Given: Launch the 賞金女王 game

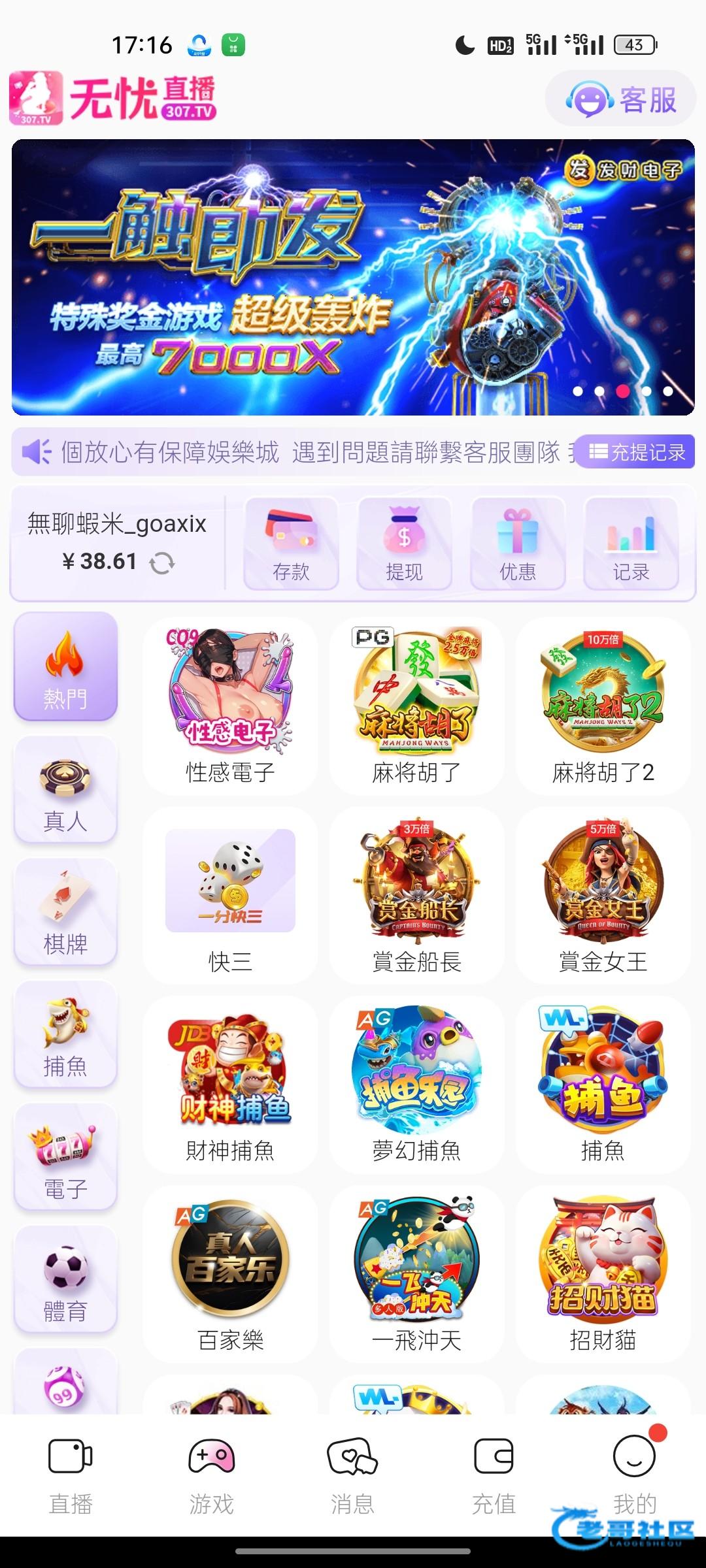Looking at the screenshot, I should point(603,895).
